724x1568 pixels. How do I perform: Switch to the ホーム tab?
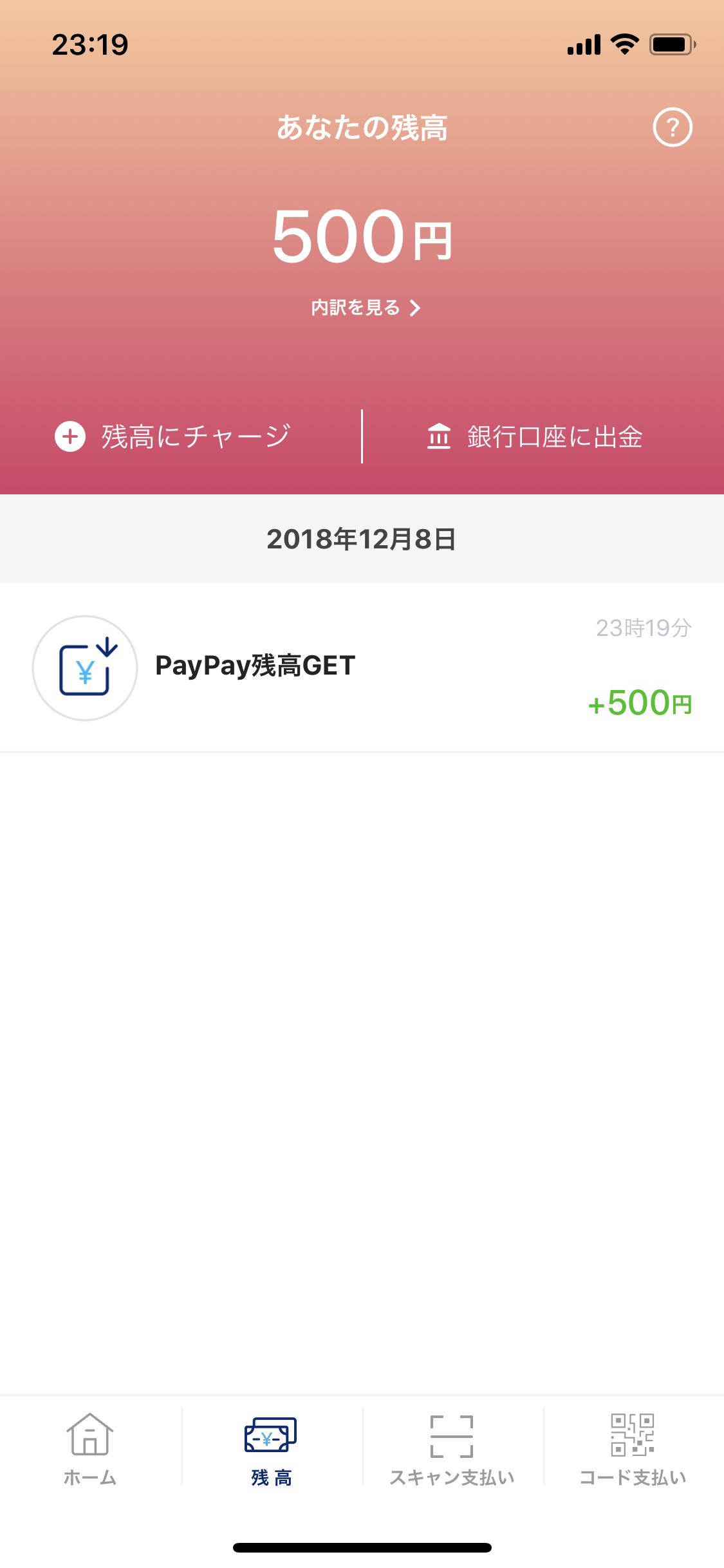click(90, 1449)
